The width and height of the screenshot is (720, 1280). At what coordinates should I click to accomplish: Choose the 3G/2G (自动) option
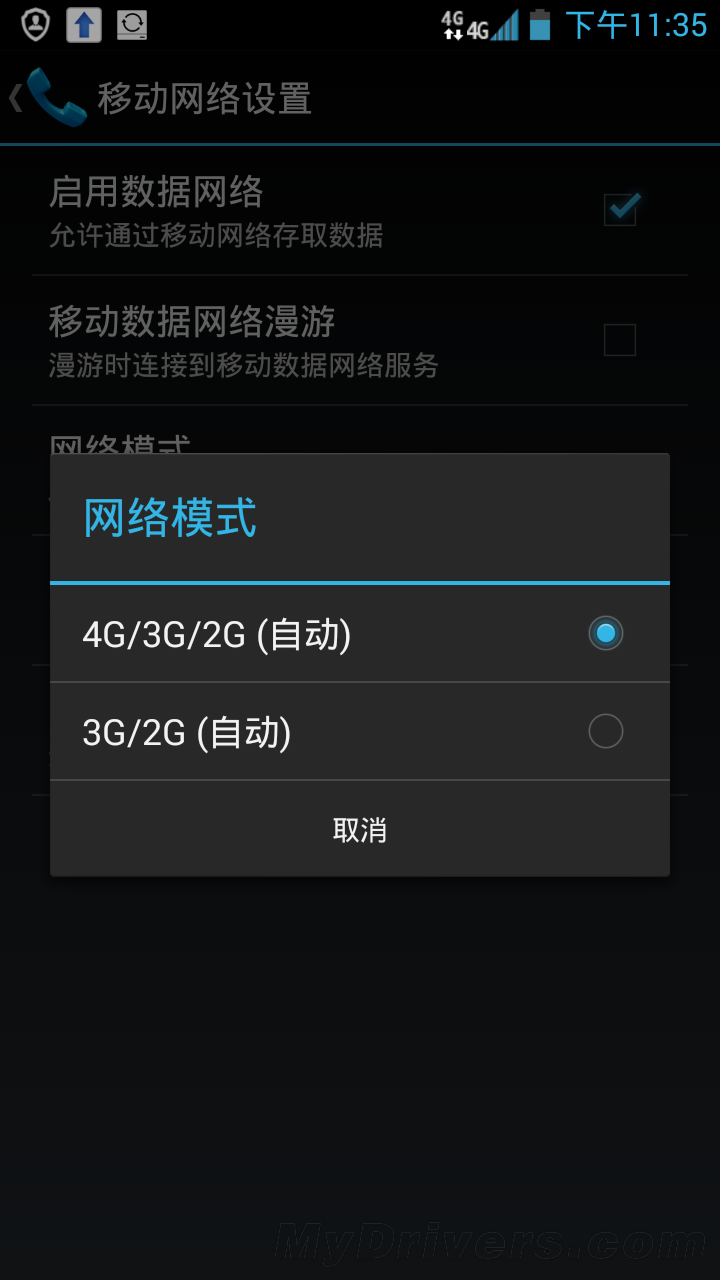(358, 732)
